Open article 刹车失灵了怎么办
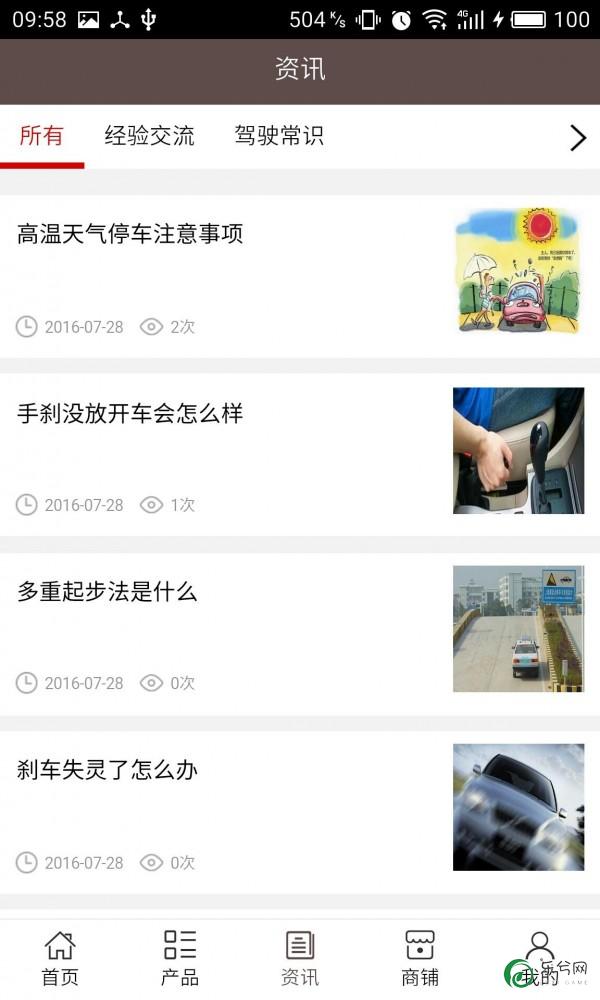 (300, 812)
